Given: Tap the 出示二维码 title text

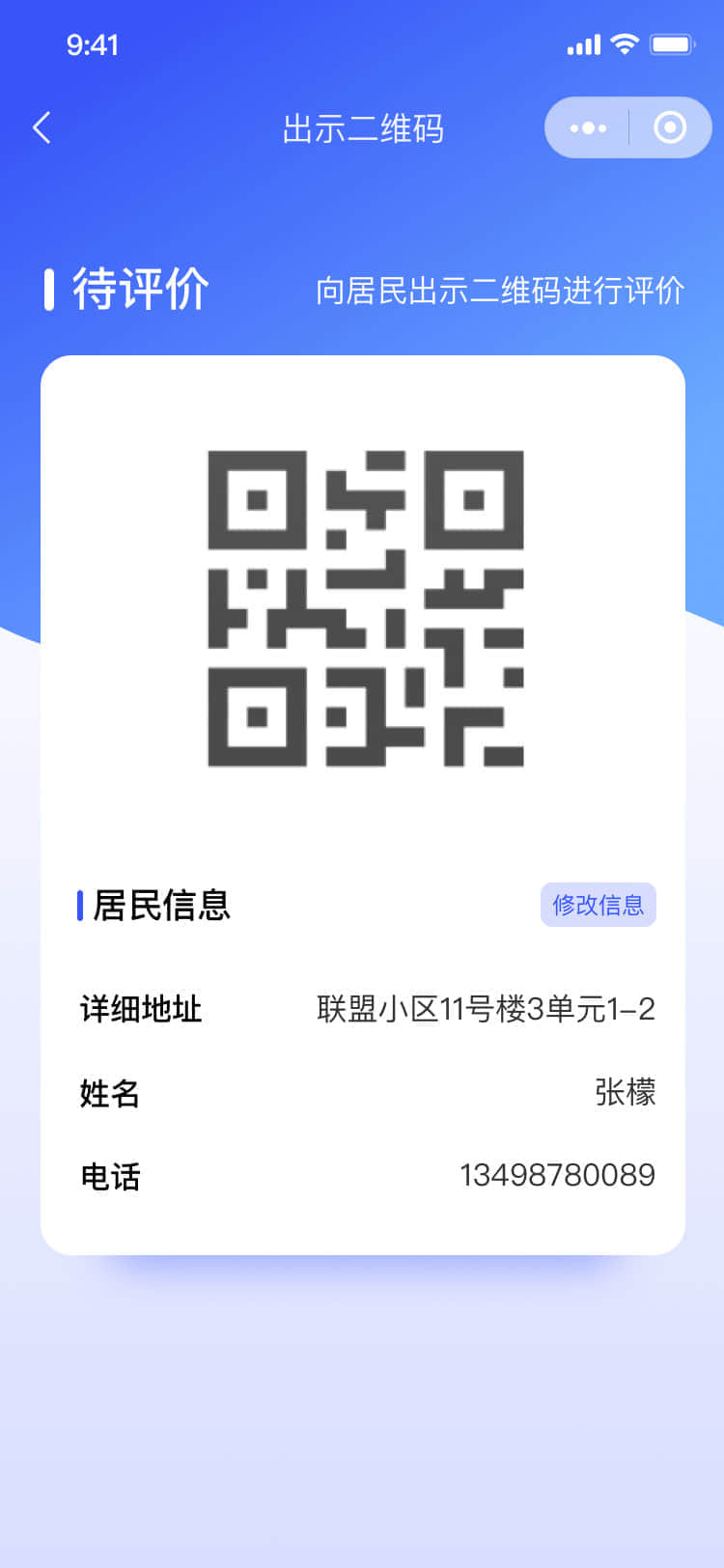Looking at the screenshot, I should click(x=362, y=129).
